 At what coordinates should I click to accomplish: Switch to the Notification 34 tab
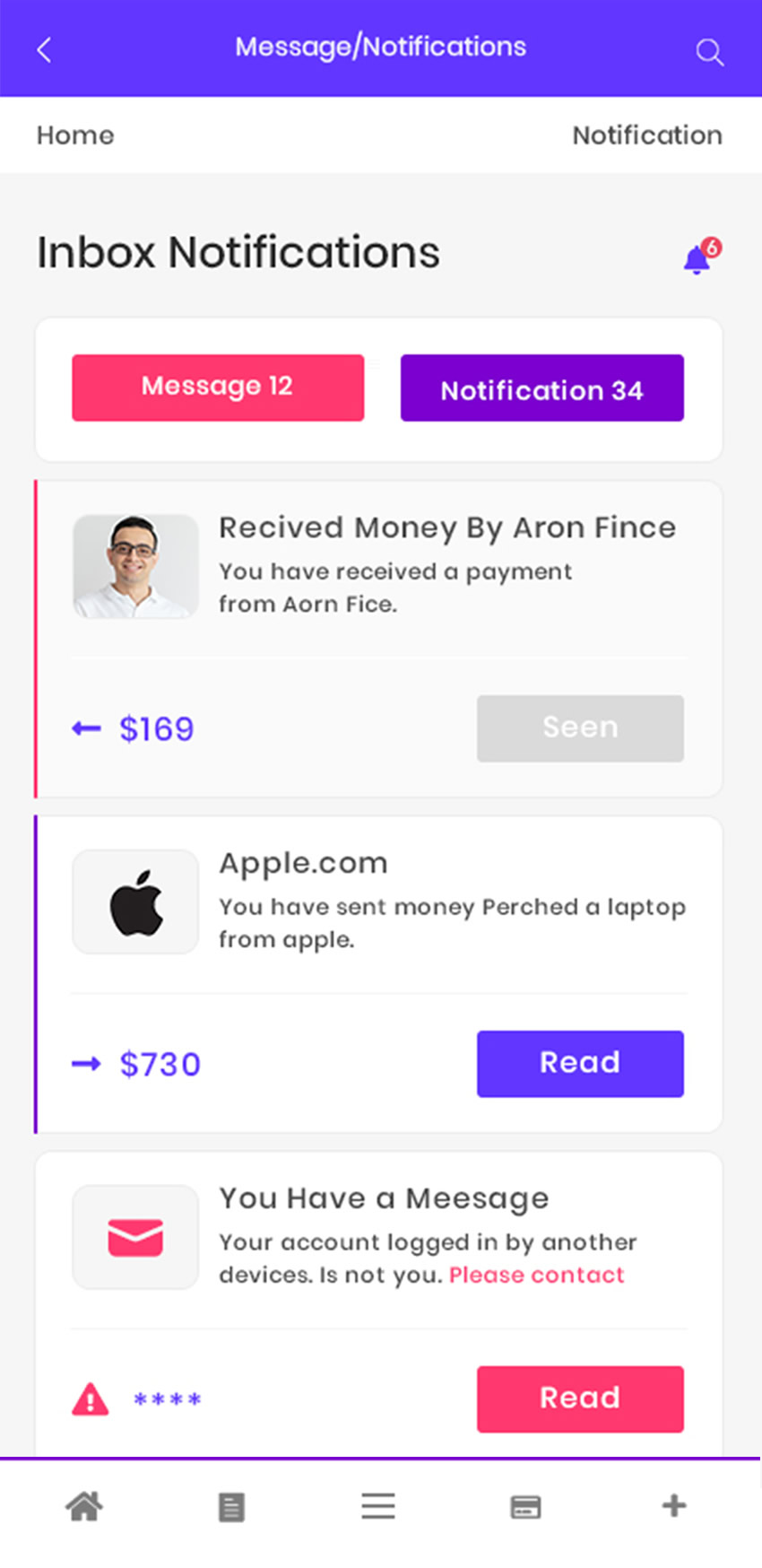coord(541,388)
